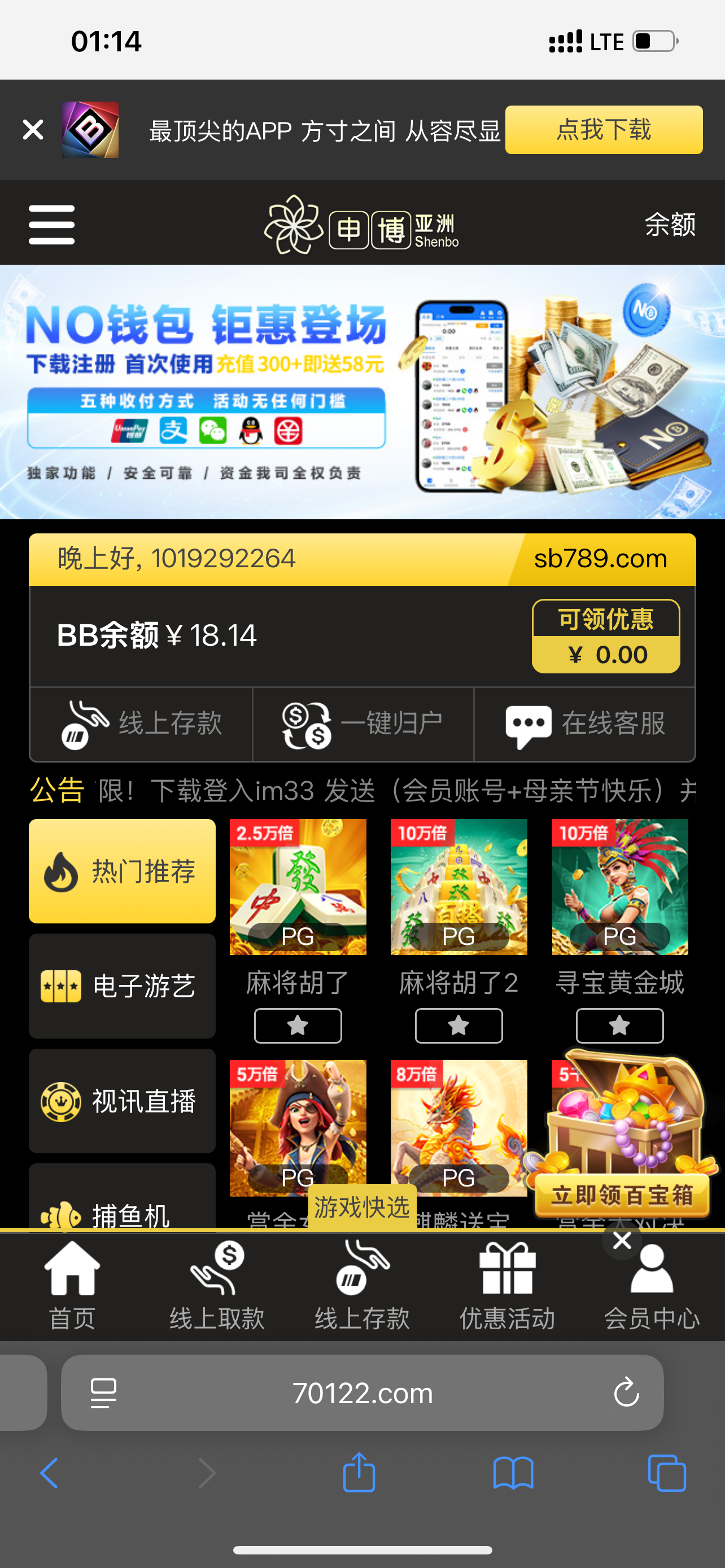
Task: Switch to the 电子游艺 category
Action: (122, 986)
